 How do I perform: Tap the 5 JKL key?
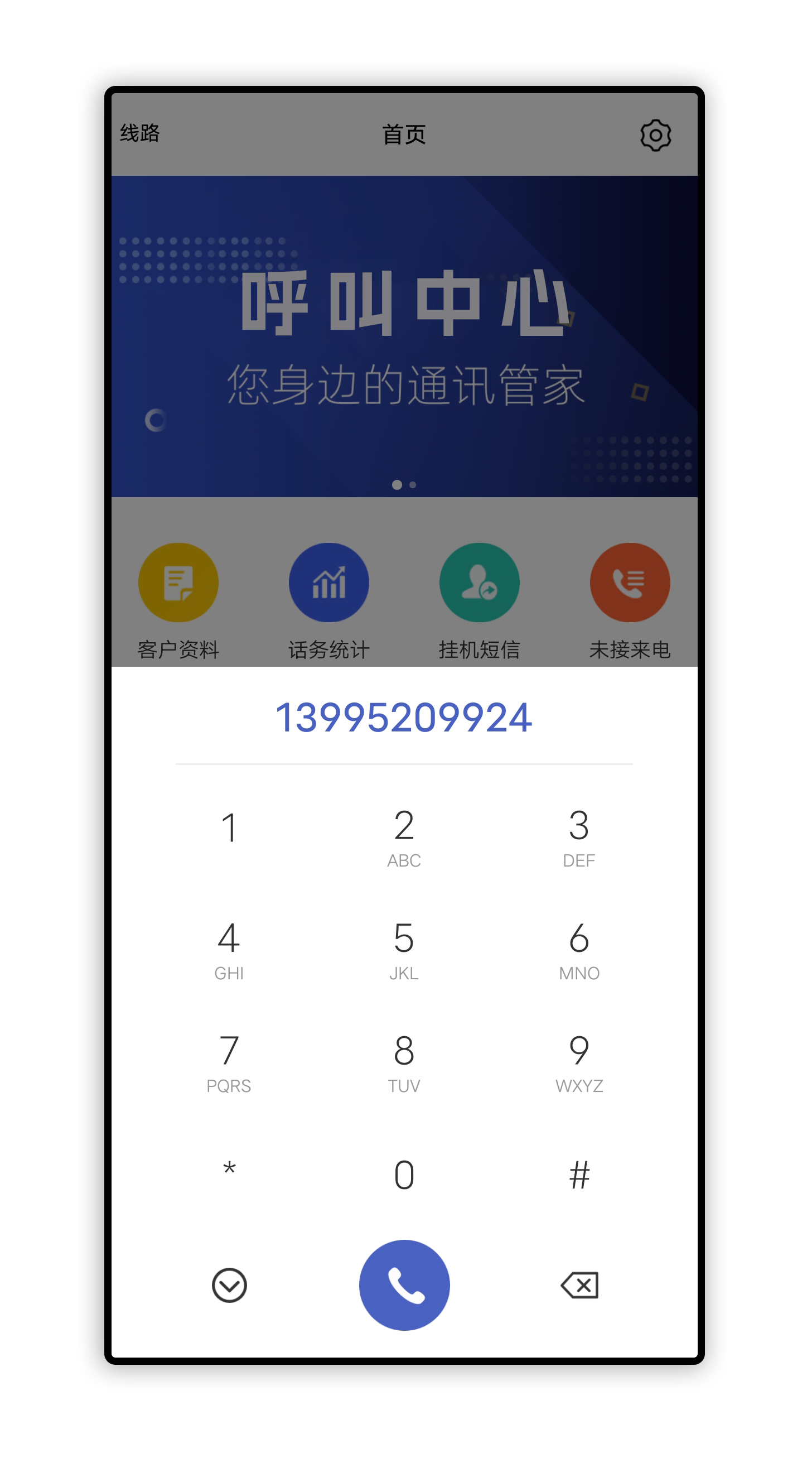click(404, 949)
